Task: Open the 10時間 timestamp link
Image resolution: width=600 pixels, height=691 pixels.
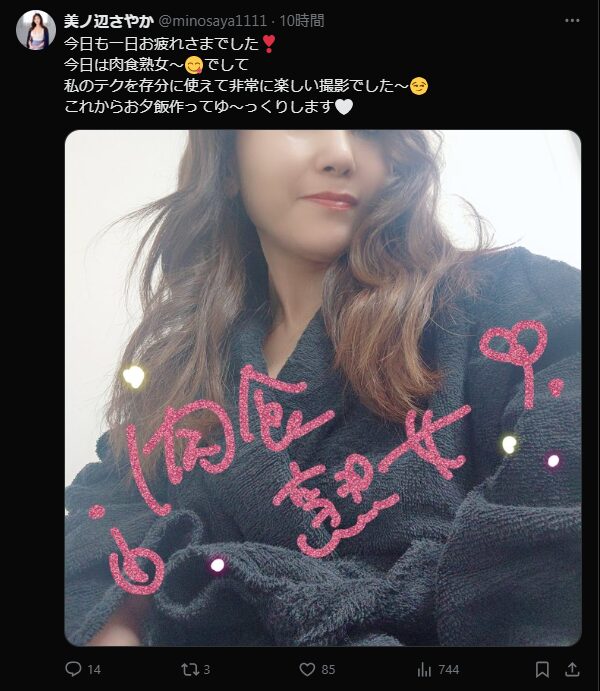Action: tap(301, 20)
